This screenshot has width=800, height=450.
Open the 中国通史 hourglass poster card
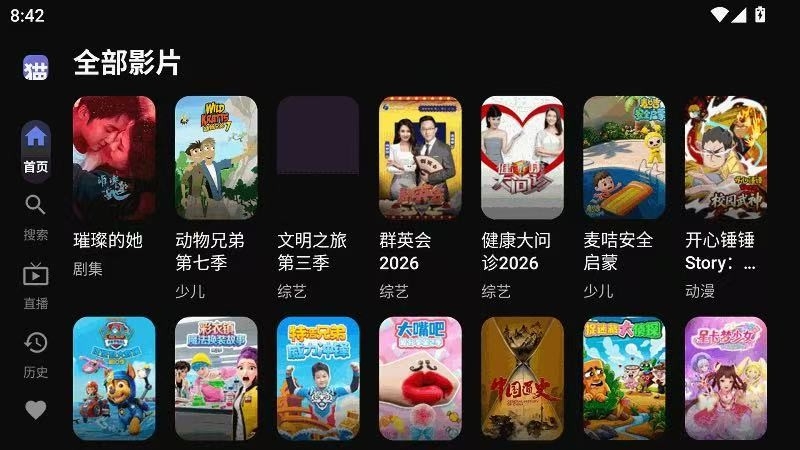pos(522,378)
